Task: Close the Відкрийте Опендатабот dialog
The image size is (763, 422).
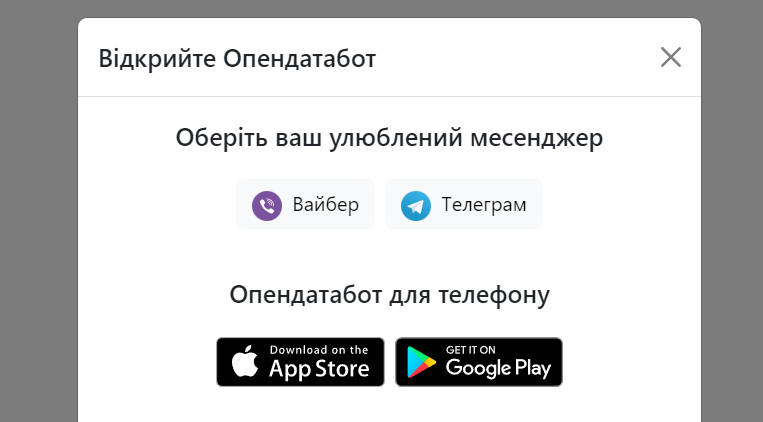Action: (670, 57)
